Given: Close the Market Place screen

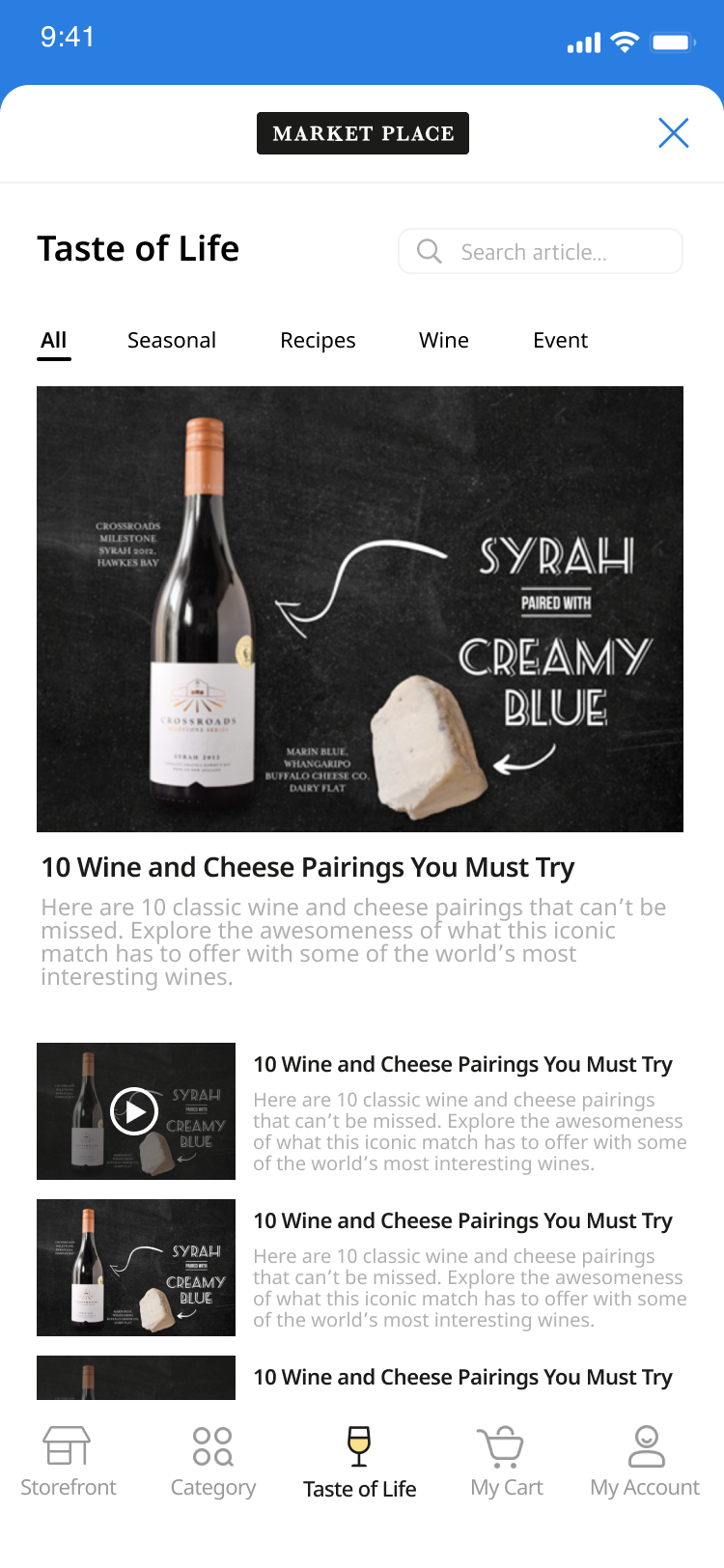Looking at the screenshot, I should 673,133.
